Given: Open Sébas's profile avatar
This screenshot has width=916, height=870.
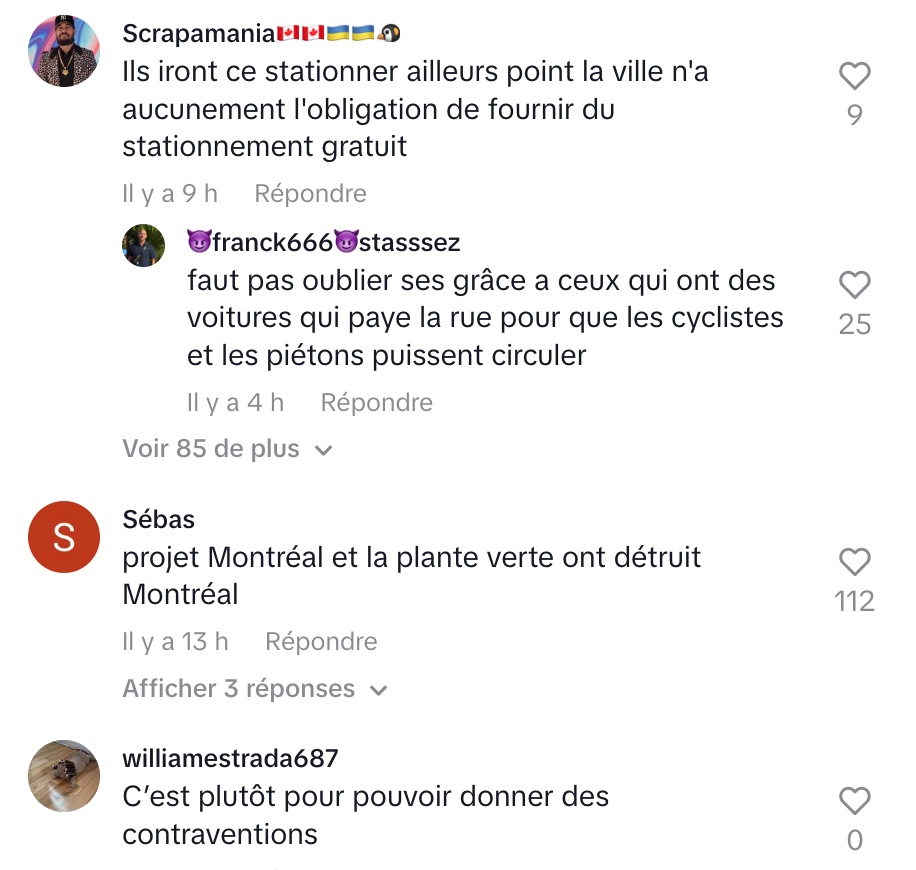Looking at the screenshot, I should point(63,537).
